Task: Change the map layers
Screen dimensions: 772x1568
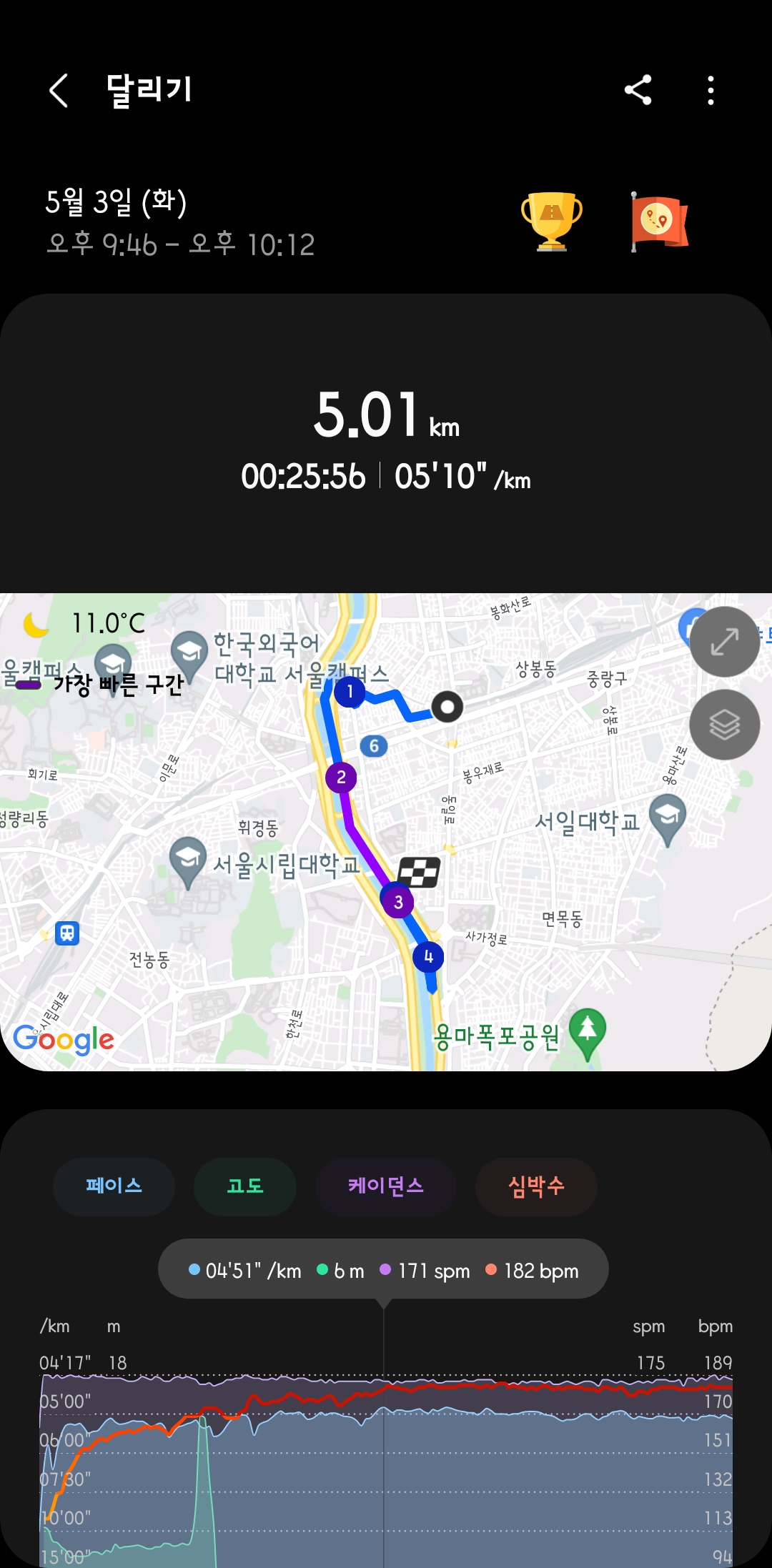Action: click(x=724, y=725)
